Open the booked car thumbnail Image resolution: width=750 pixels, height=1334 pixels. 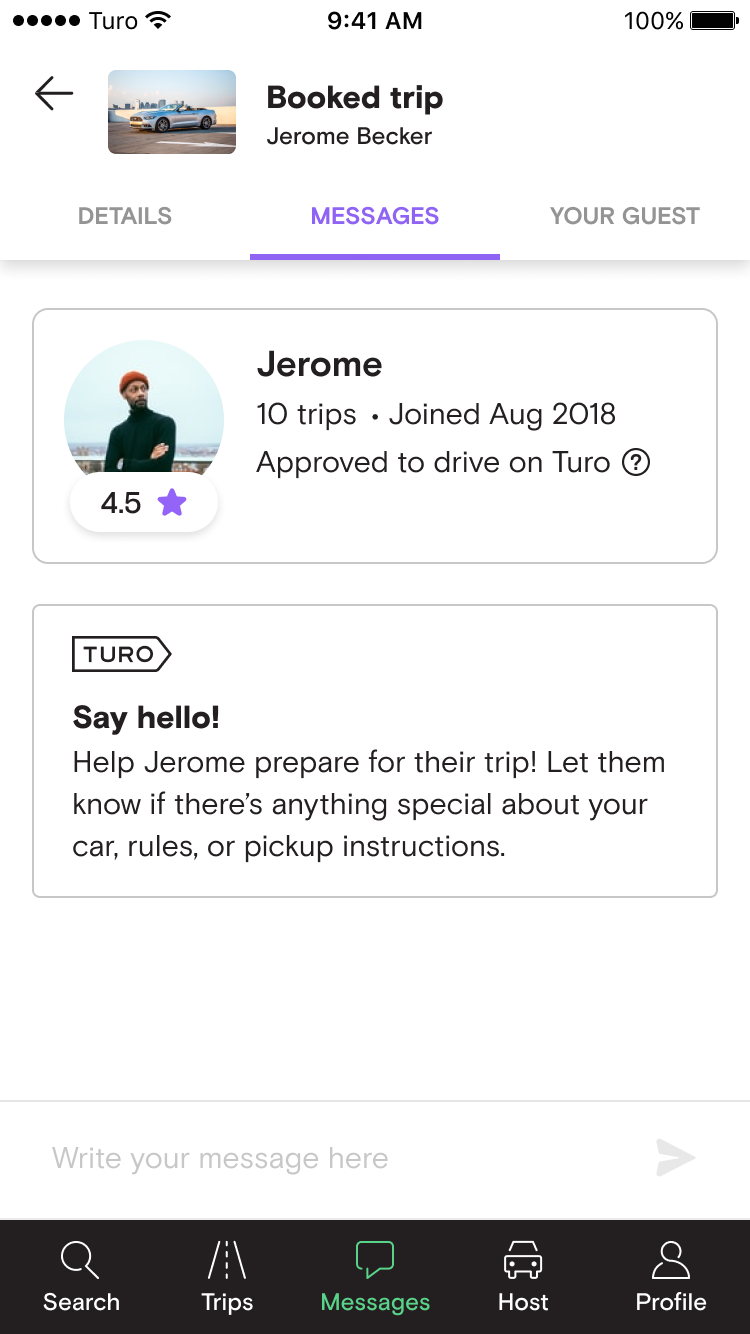[x=172, y=112]
